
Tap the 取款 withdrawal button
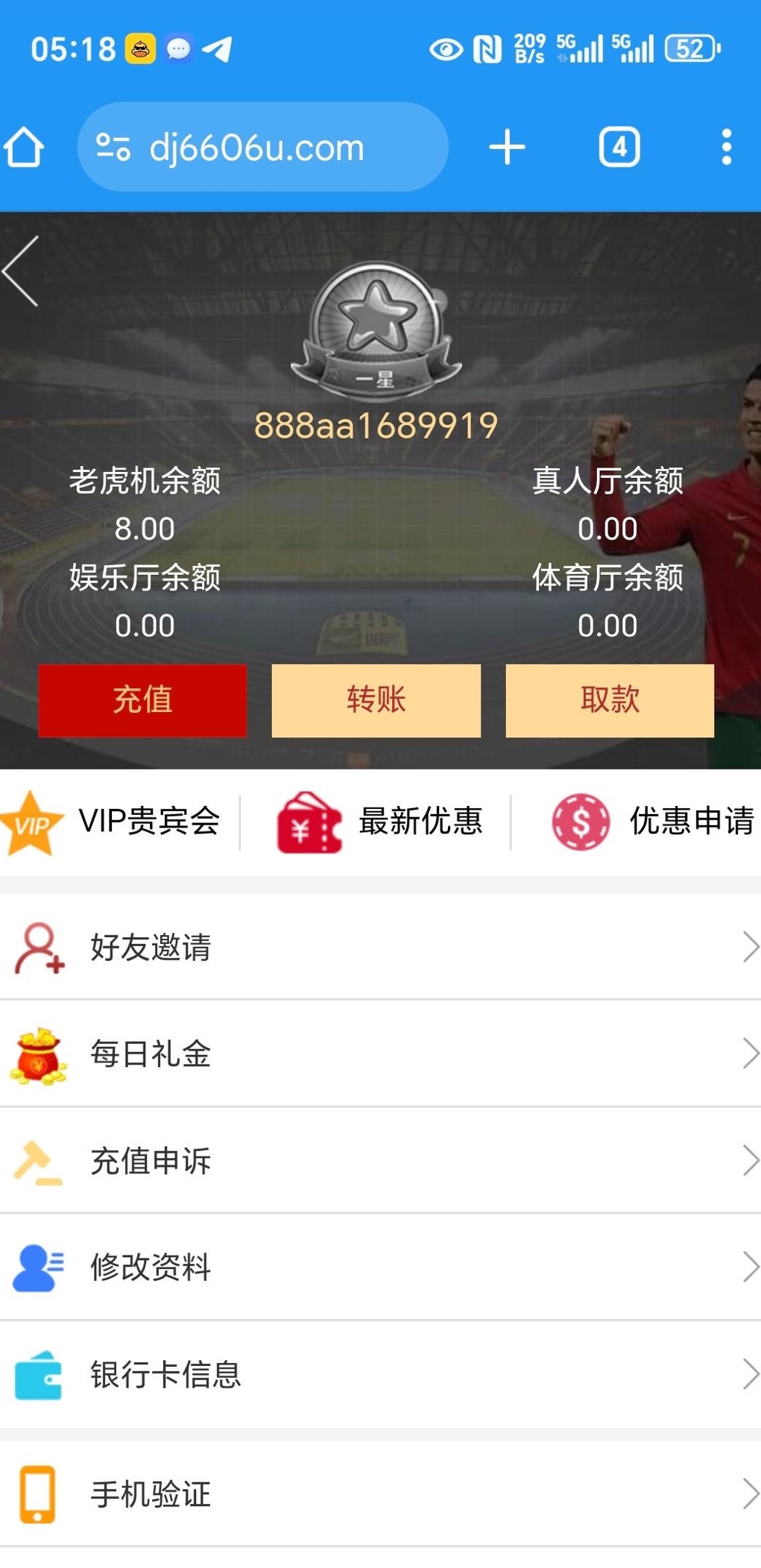[x=609, y=699]
